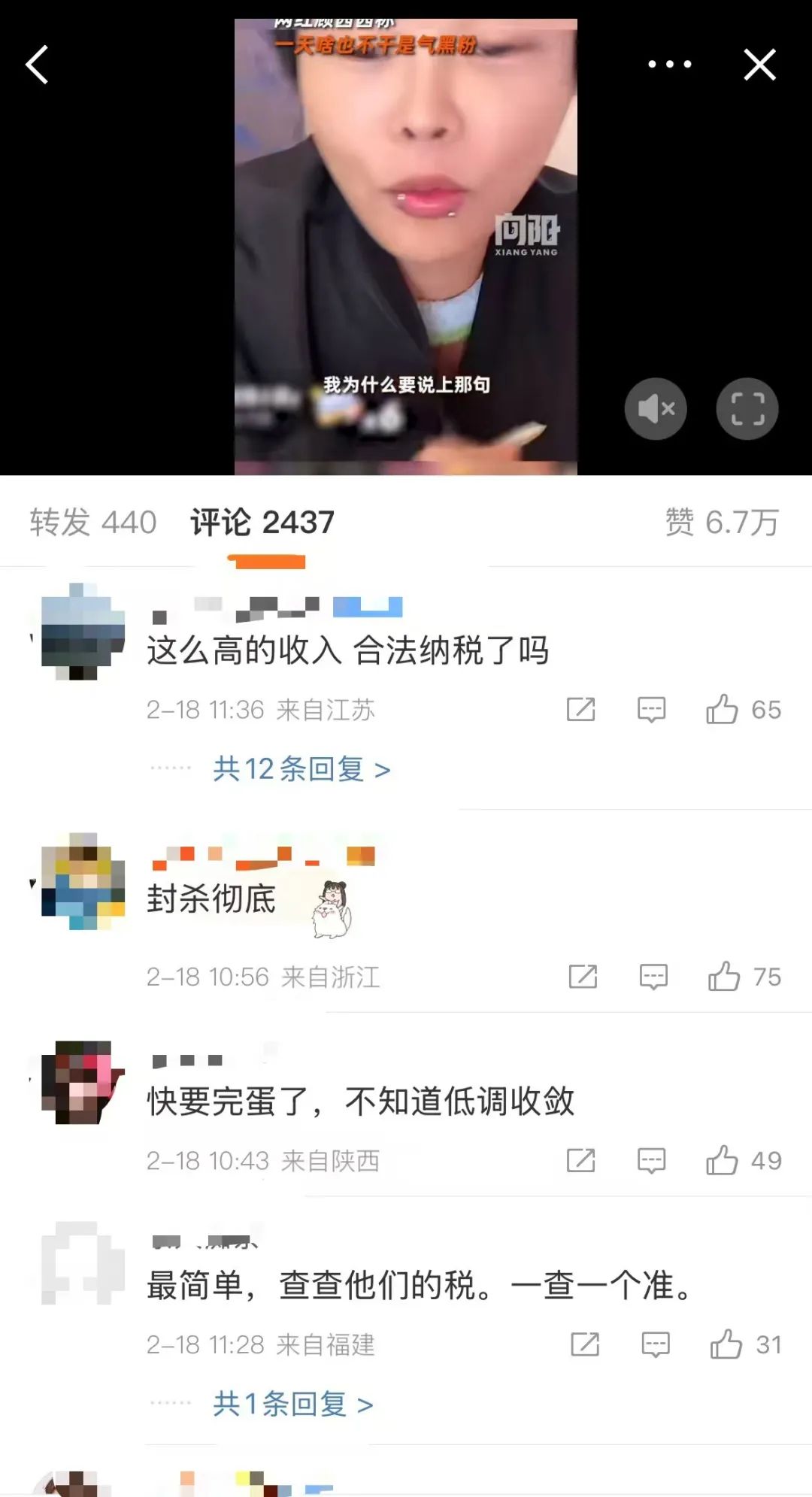This screenshot has height=1497, width=812.
Task: Unmute the video sound
Action: click(x=656, y=409)
